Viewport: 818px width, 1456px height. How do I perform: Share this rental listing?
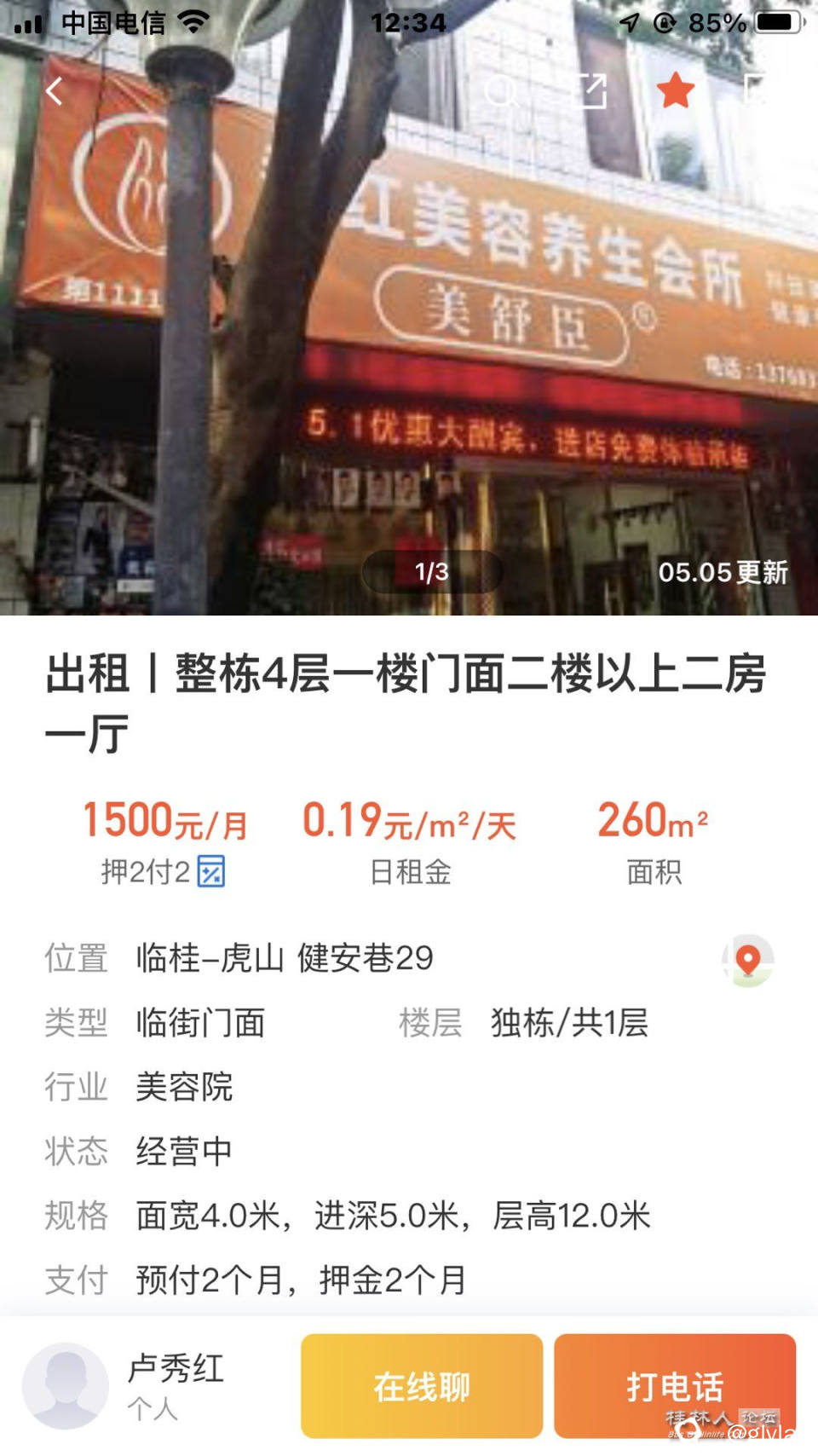[x=590, y=91]
